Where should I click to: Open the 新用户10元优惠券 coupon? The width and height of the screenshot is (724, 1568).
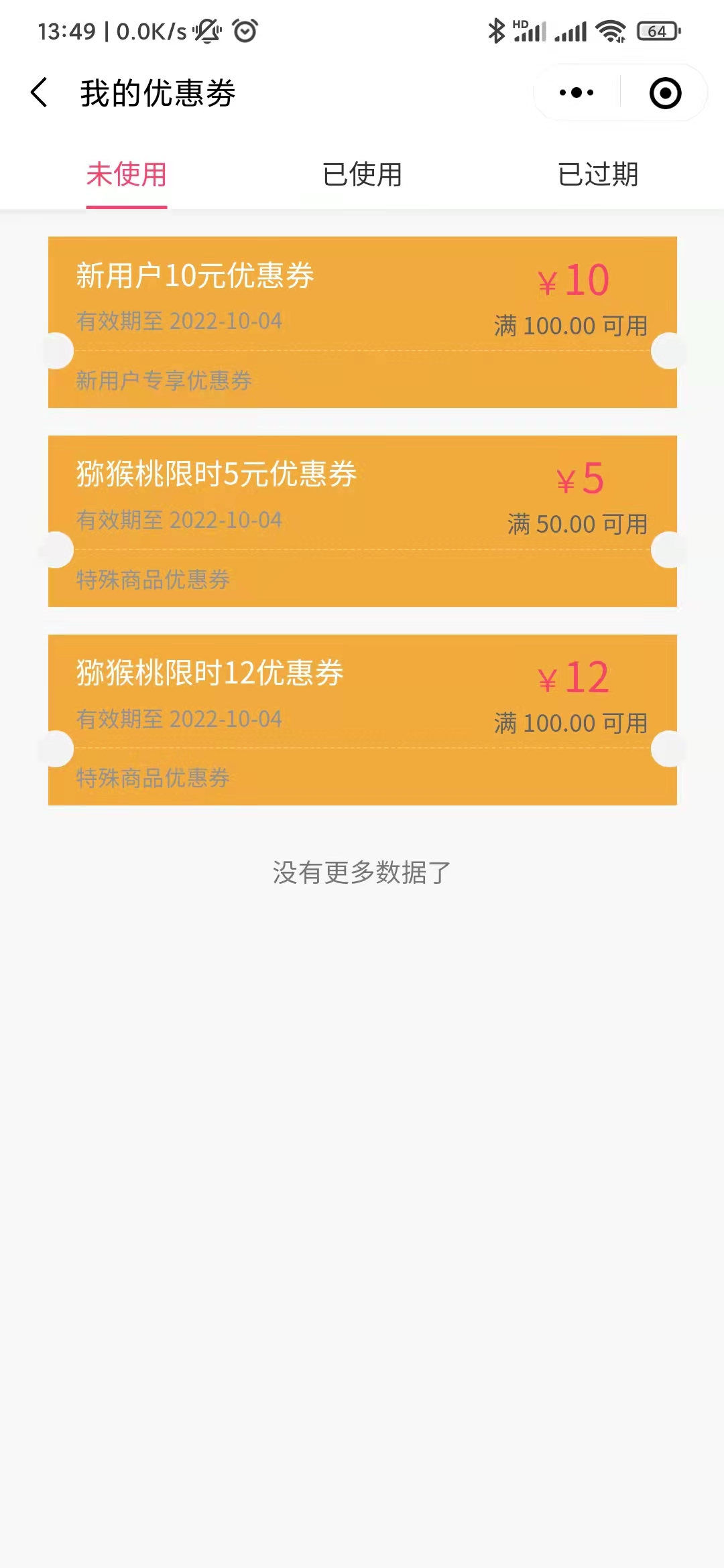click(x=363, y=322)
